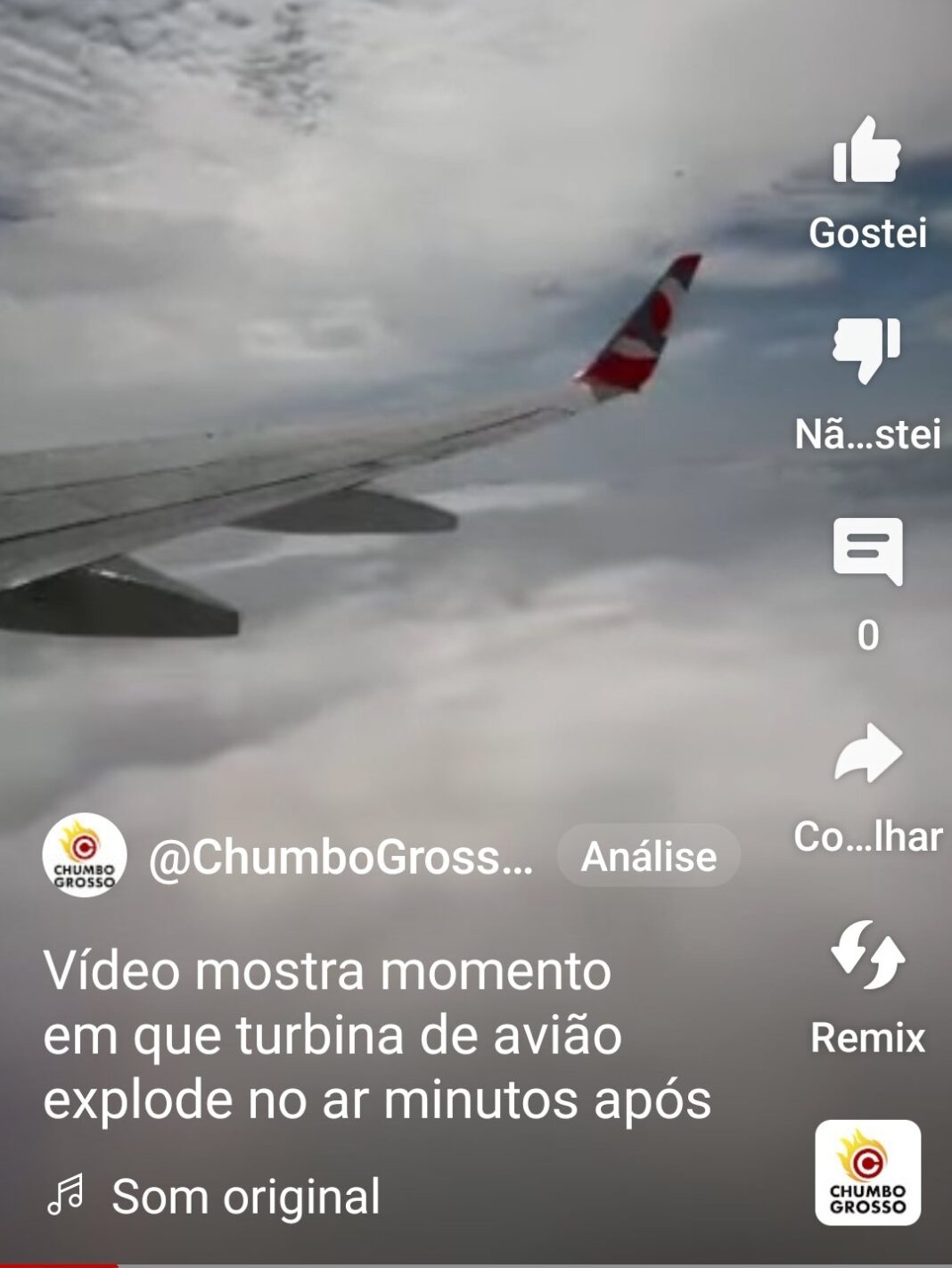952x1268 pixels.
Task: Like this Short with Gostei
Action: pyautogui.click(x=866, y=152)
